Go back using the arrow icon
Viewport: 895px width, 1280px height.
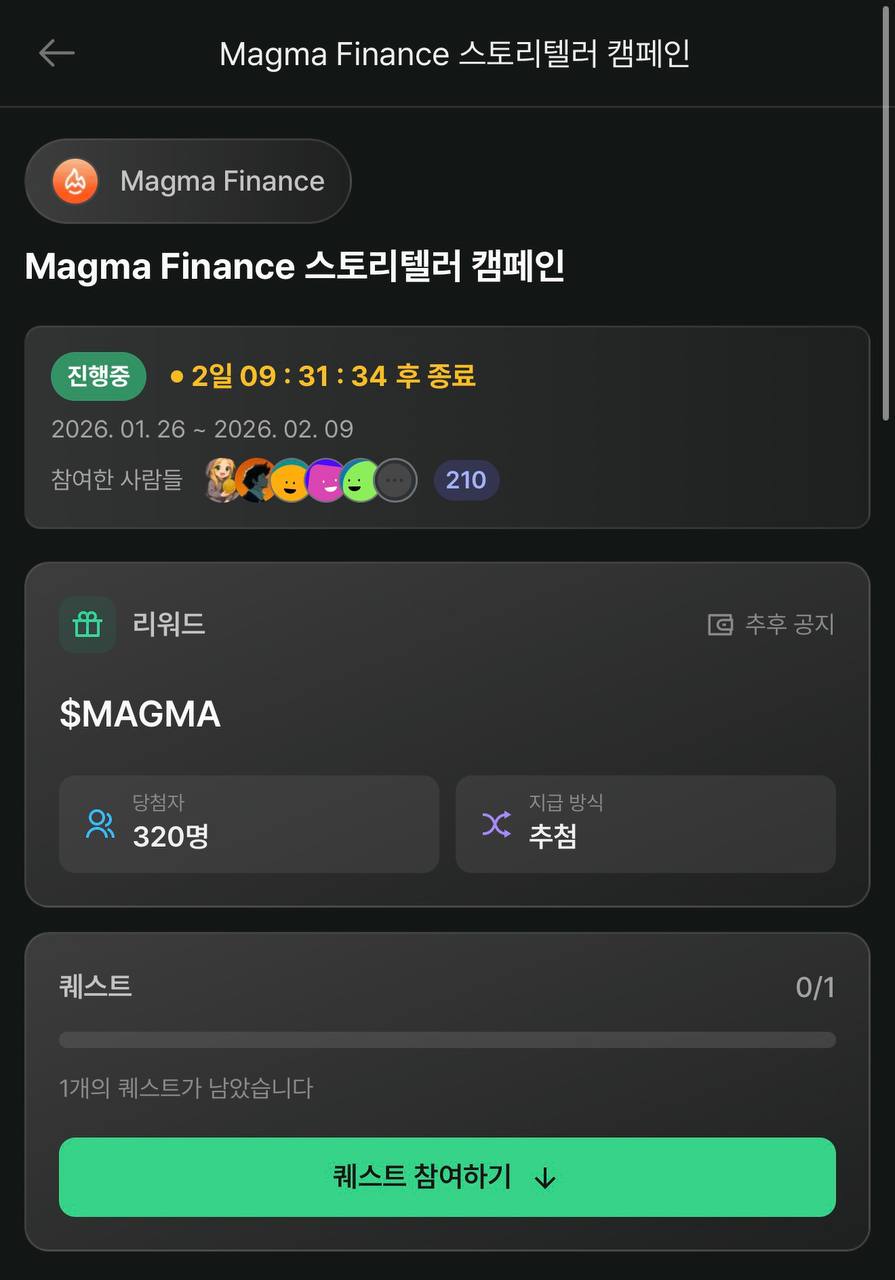click(x=57, y=54)
